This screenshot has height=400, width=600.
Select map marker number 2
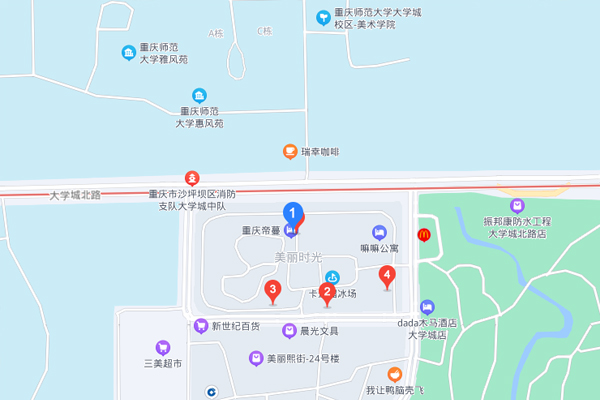pyautogui.click(x=326, y=291)
